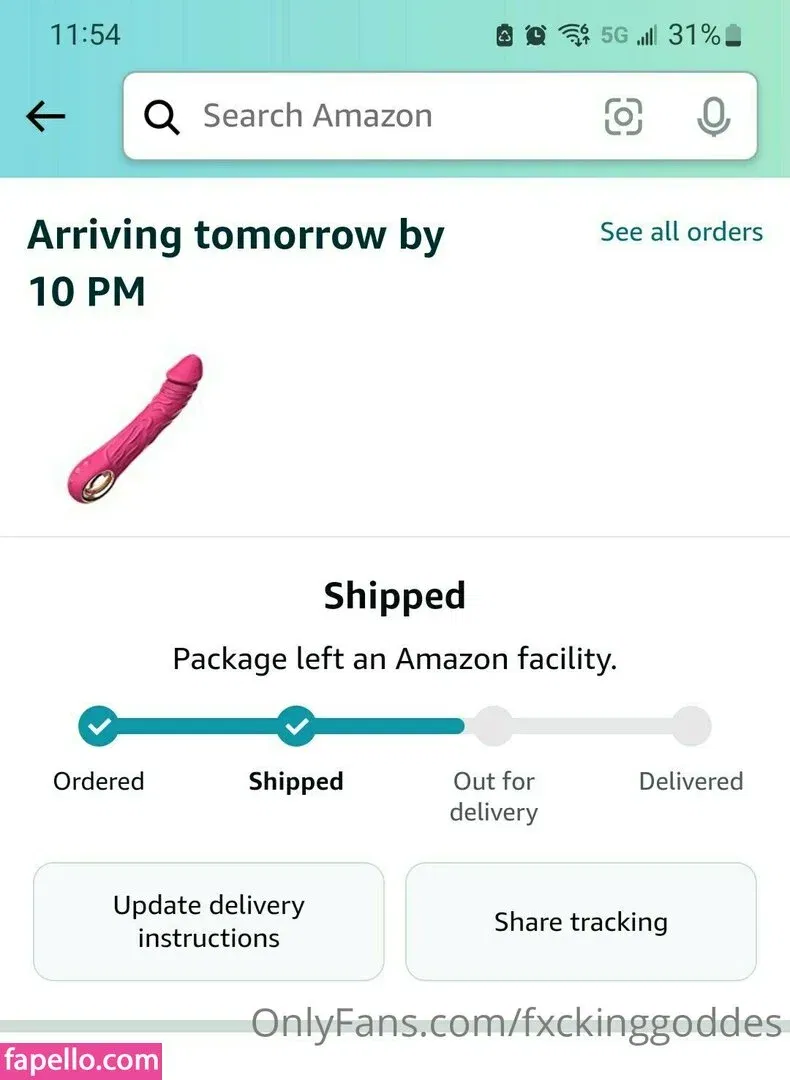Tap the Search Amazon field
Screen dimensions: 790x1080
coord(380,116)
